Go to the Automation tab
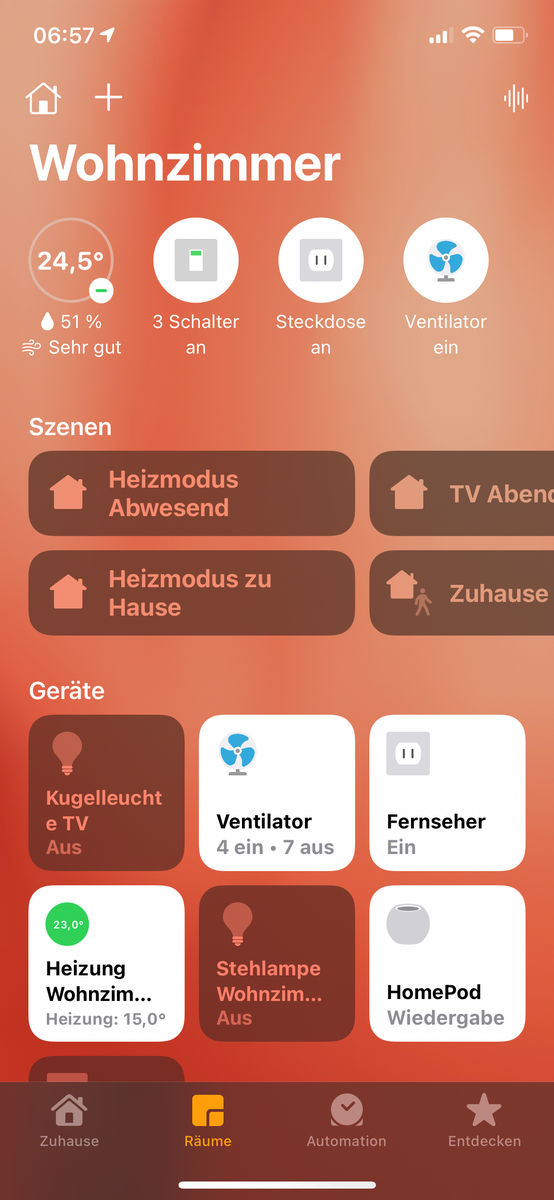The height and width of the screenshot is (1200, 554). 346,1120
